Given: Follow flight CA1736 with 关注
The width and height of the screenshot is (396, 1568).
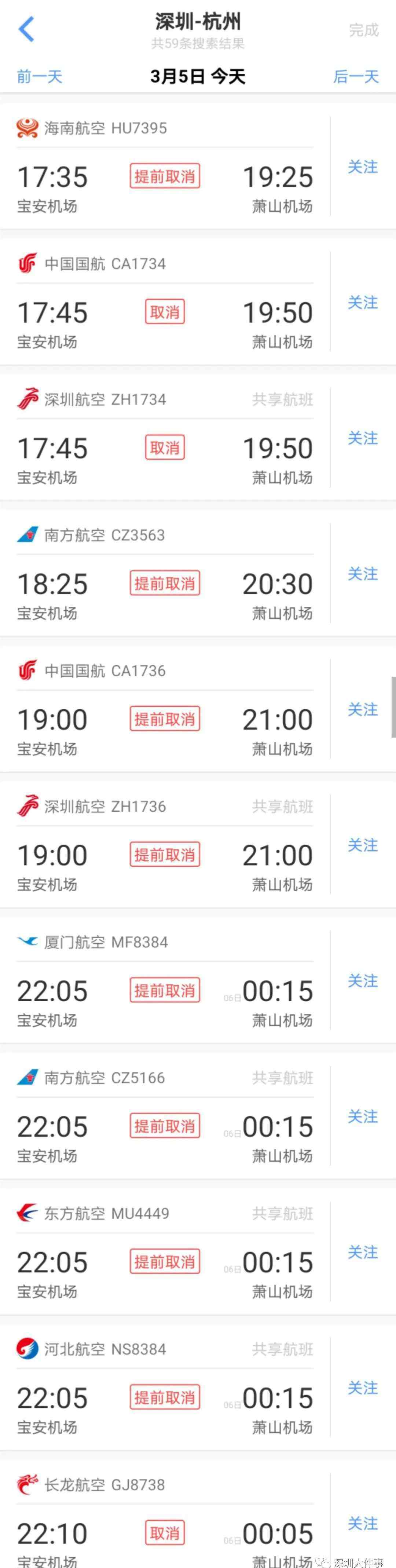Looking at the screenshot, I should click(x=363, y=710).
